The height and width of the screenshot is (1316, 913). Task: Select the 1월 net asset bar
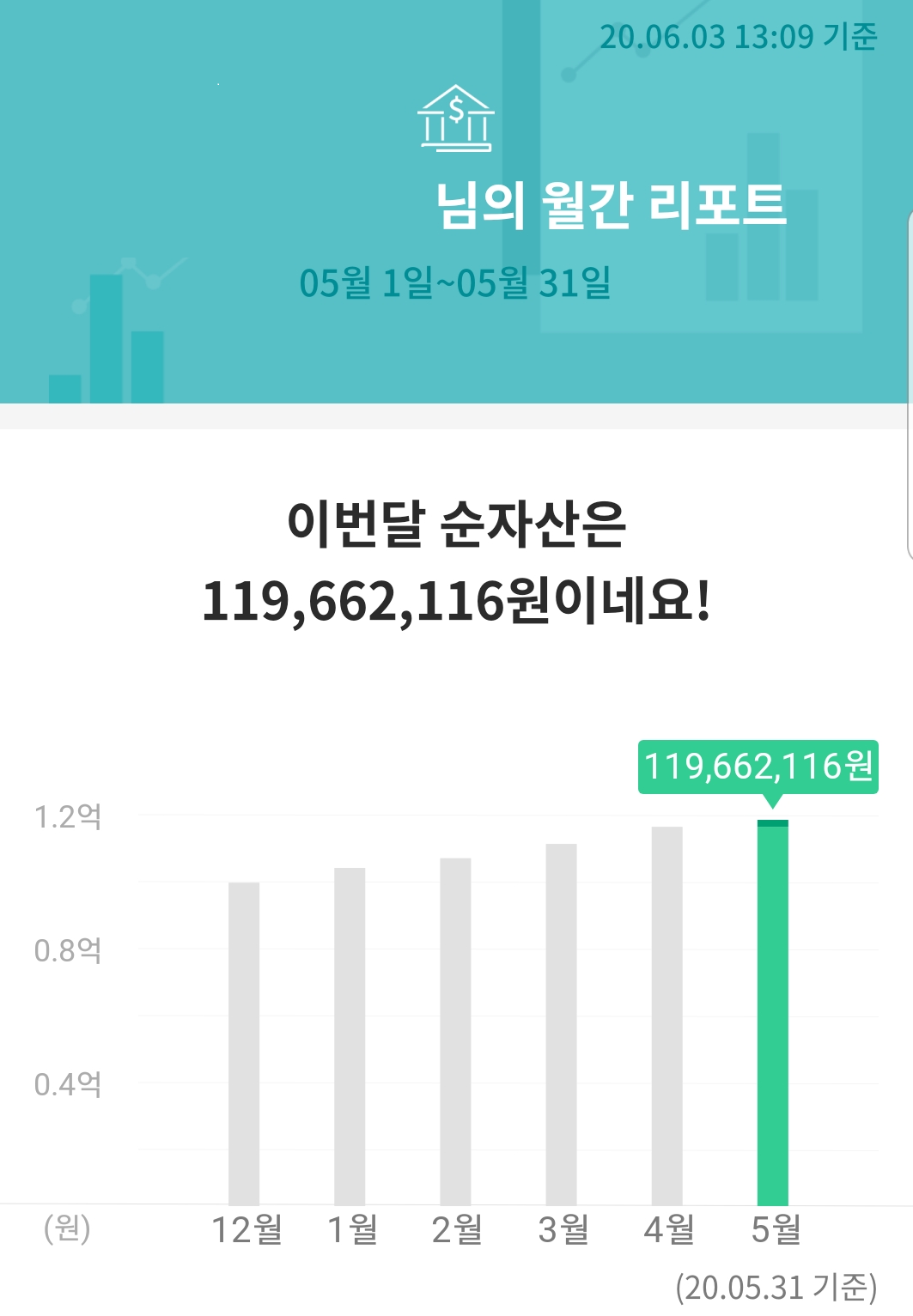350,1036
